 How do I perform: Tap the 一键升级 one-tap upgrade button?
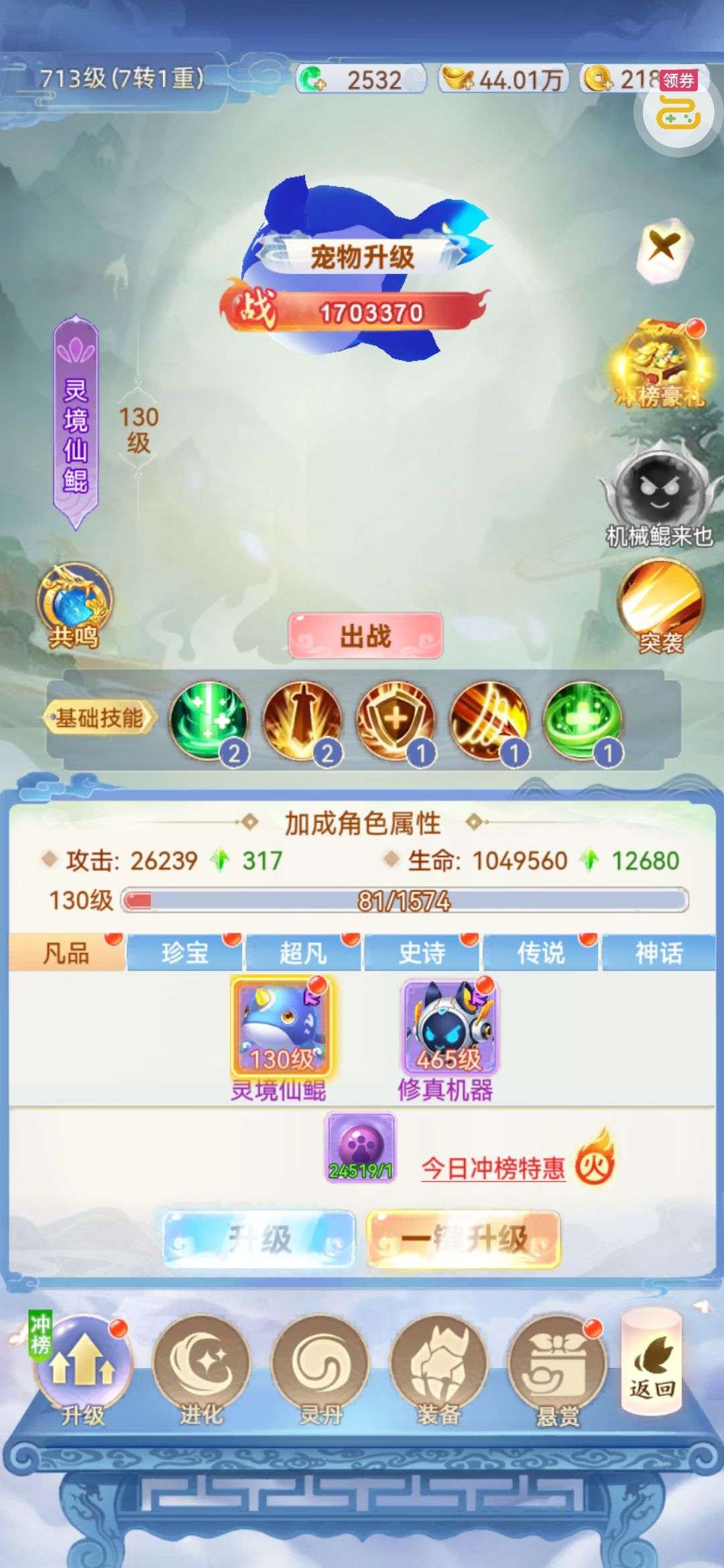[x=463, y=1239]
